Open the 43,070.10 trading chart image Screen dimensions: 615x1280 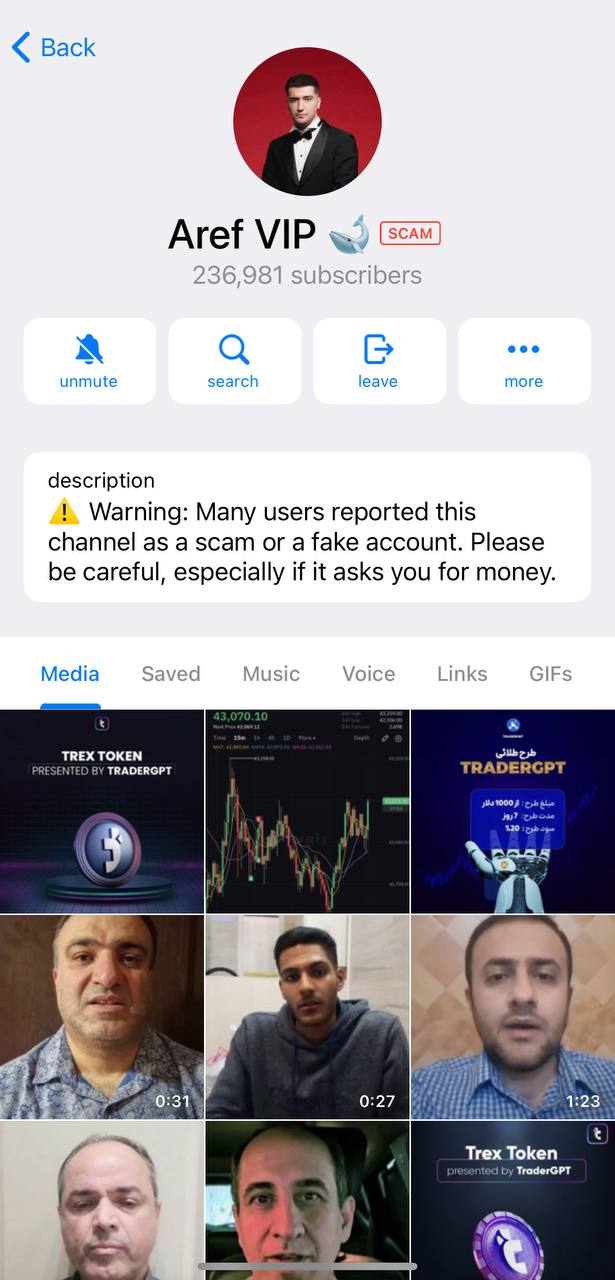pyautogui.click(x=307, y=811)
